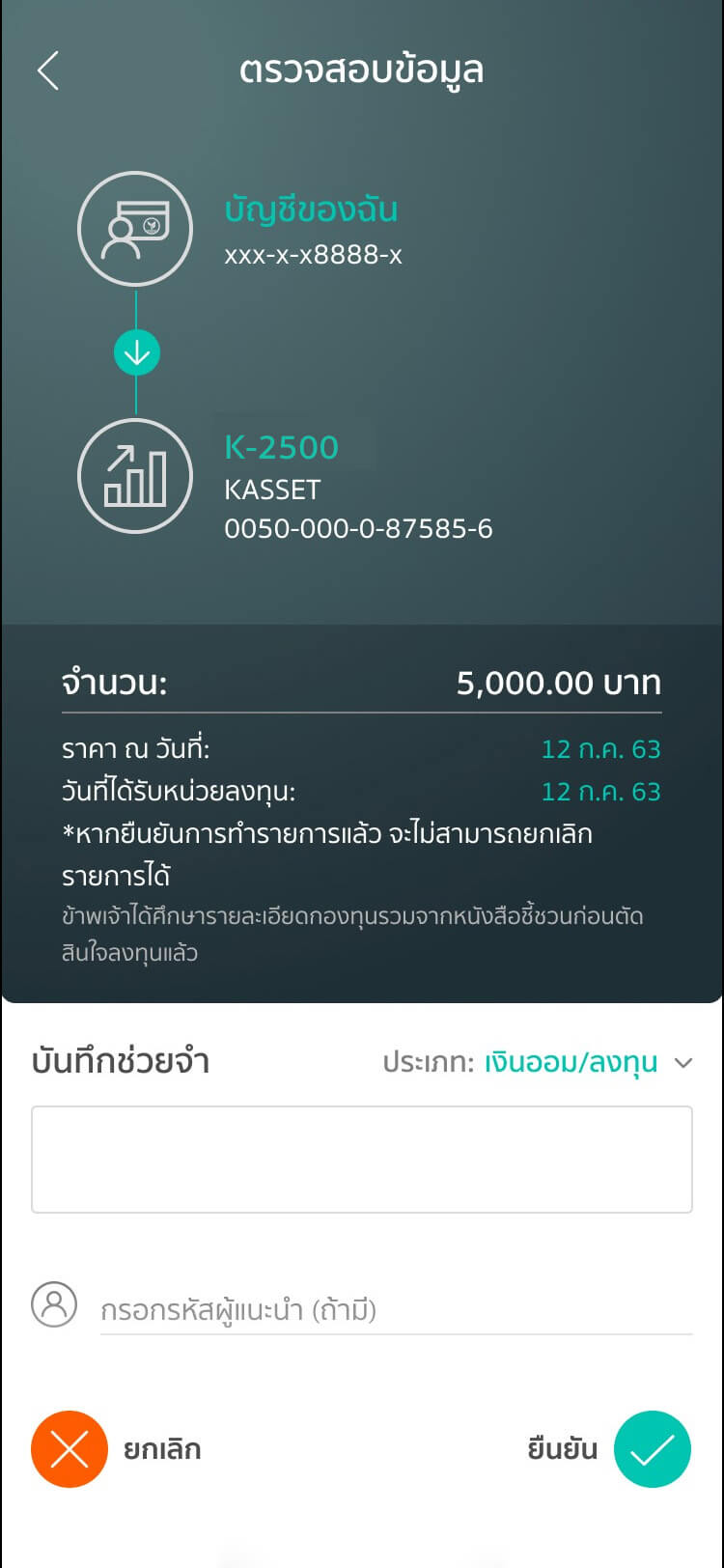The height and width of the screenshot is (1568, 724).
Task: Focus the กรอกรหัสผู้แนะนำ referral code field
Action: [x=396, y=1310]
